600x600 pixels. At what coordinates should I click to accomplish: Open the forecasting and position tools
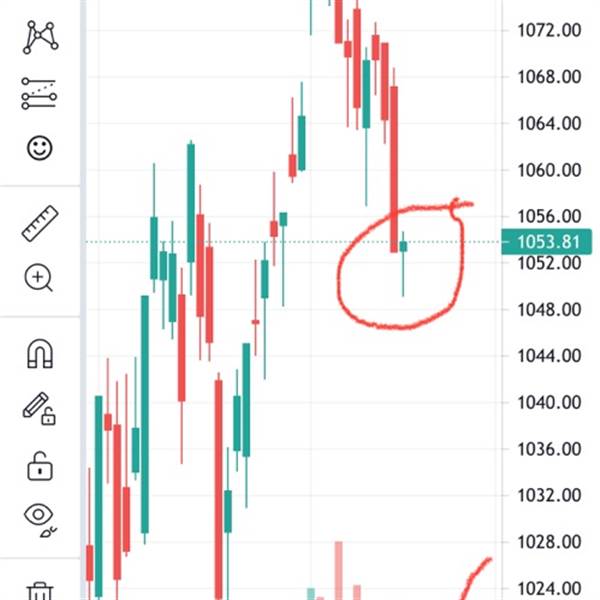[x=39, y=93]
